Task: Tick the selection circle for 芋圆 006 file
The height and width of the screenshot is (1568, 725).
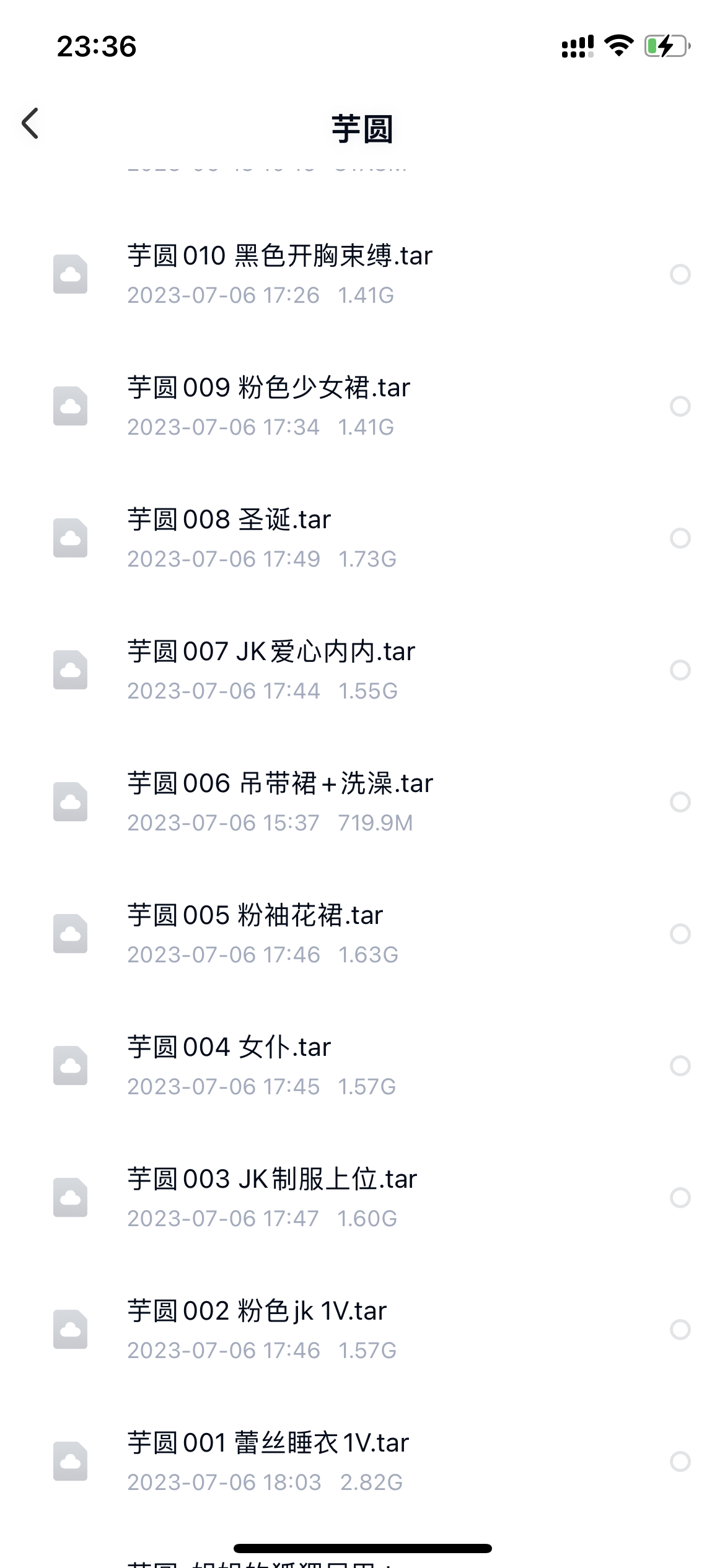Action: (x=680, y=802)
